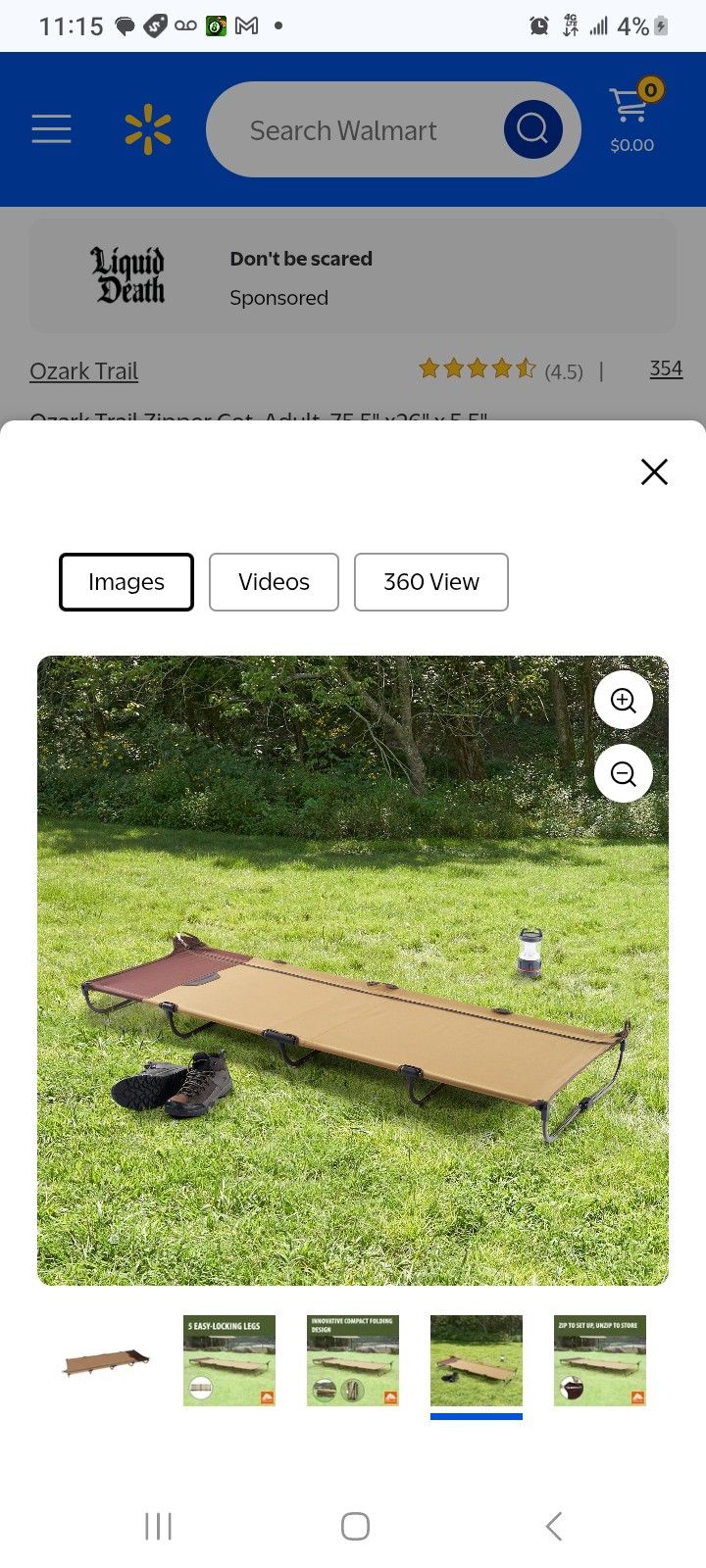Image resolution: width=706 pixels, height=1568 pixels.
Task: Select the highlighted cot-with-boots thumbnail
Action: [477, 1361]
